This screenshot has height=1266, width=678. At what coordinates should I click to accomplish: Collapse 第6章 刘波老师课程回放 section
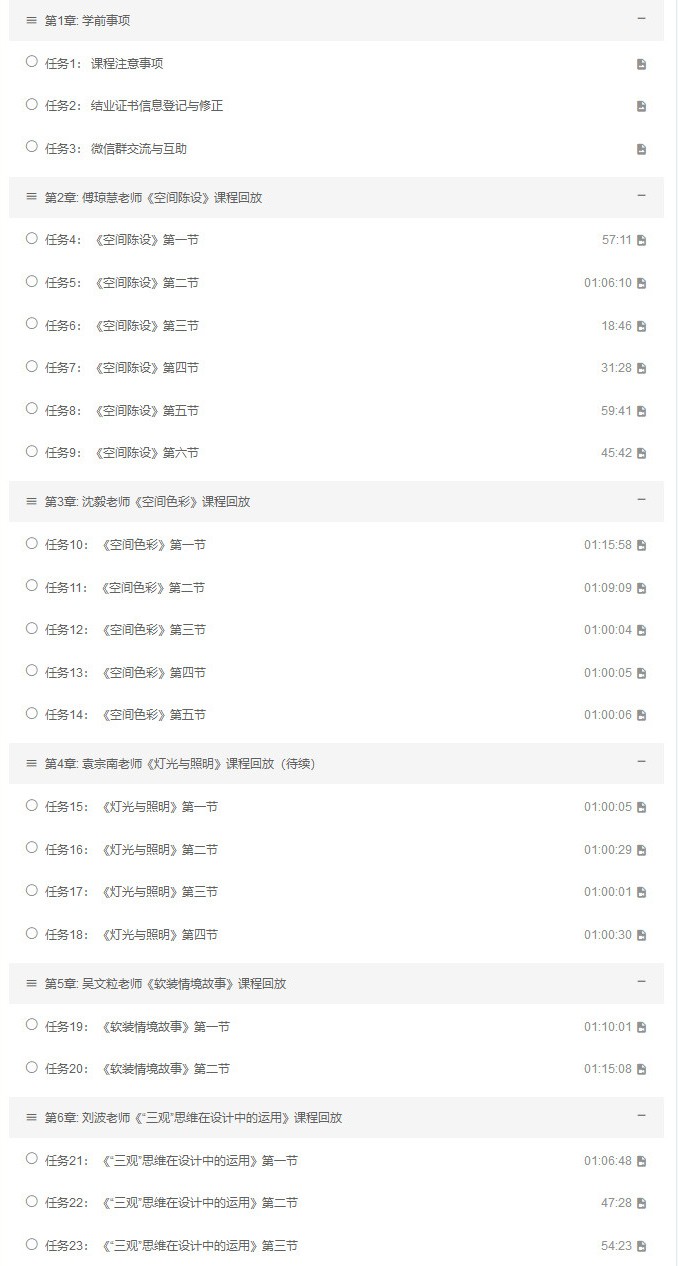pos(641,1116)
